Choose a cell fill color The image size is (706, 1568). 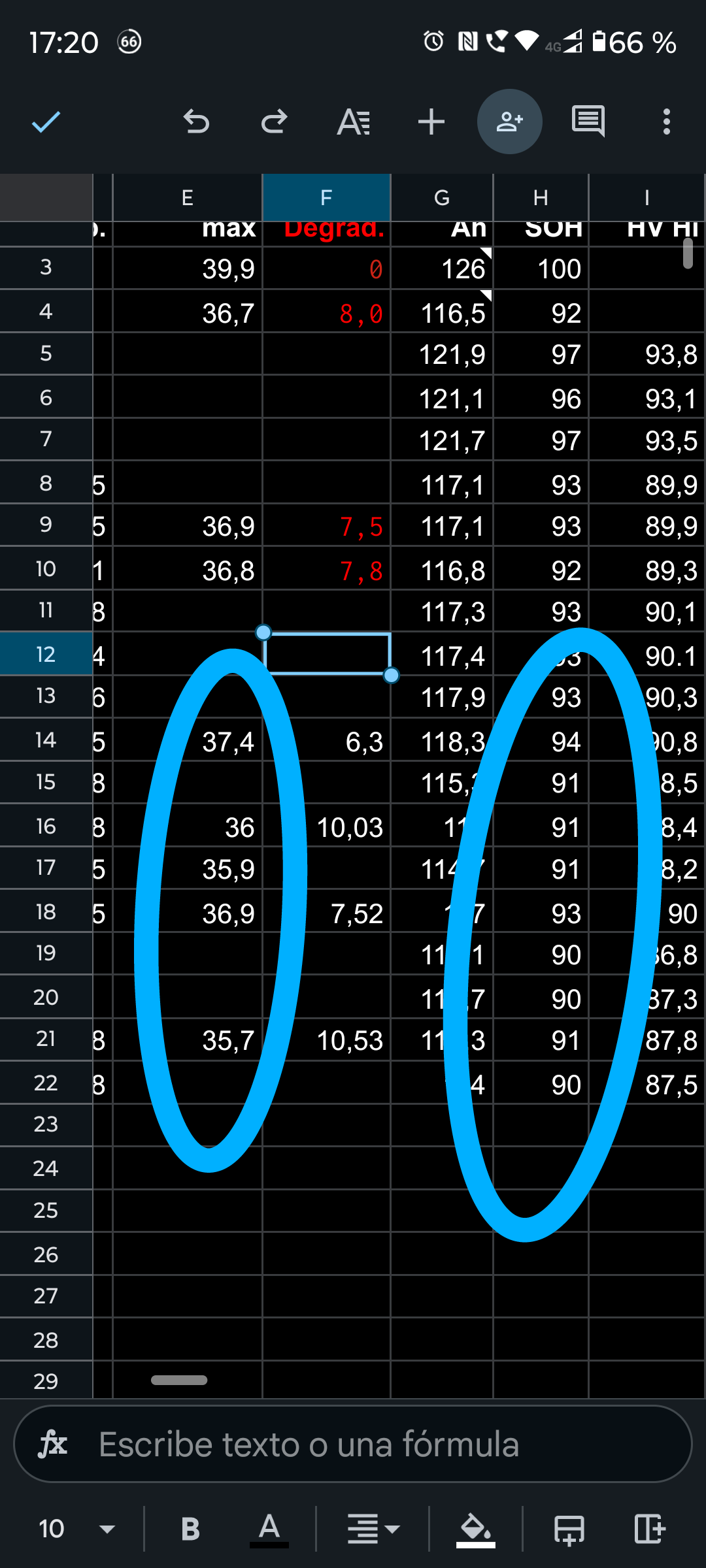pos(475,1529)
